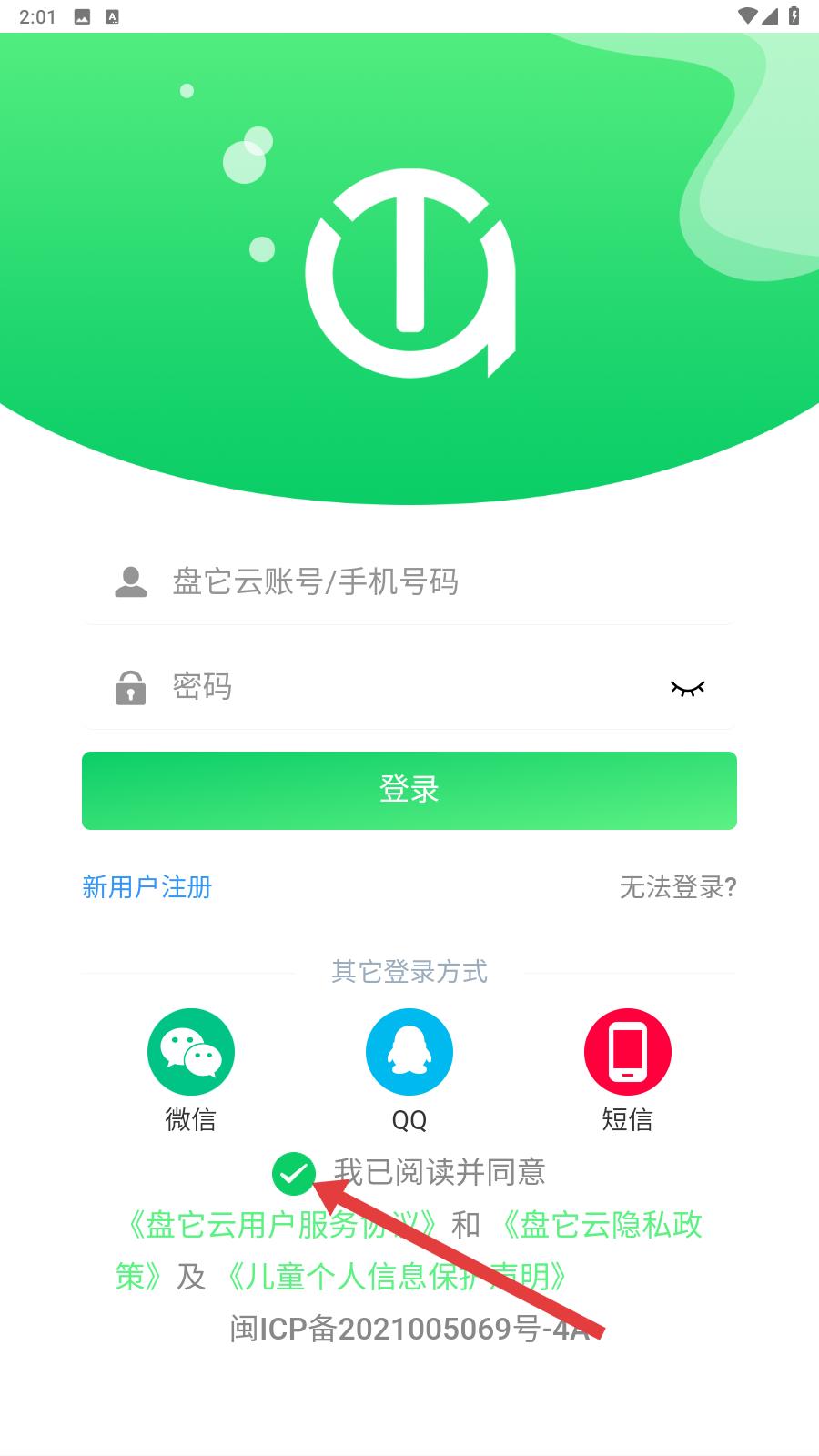Screen dimensions: 819x1456
Task: Open 无法登录? help link
Action: 677,886
